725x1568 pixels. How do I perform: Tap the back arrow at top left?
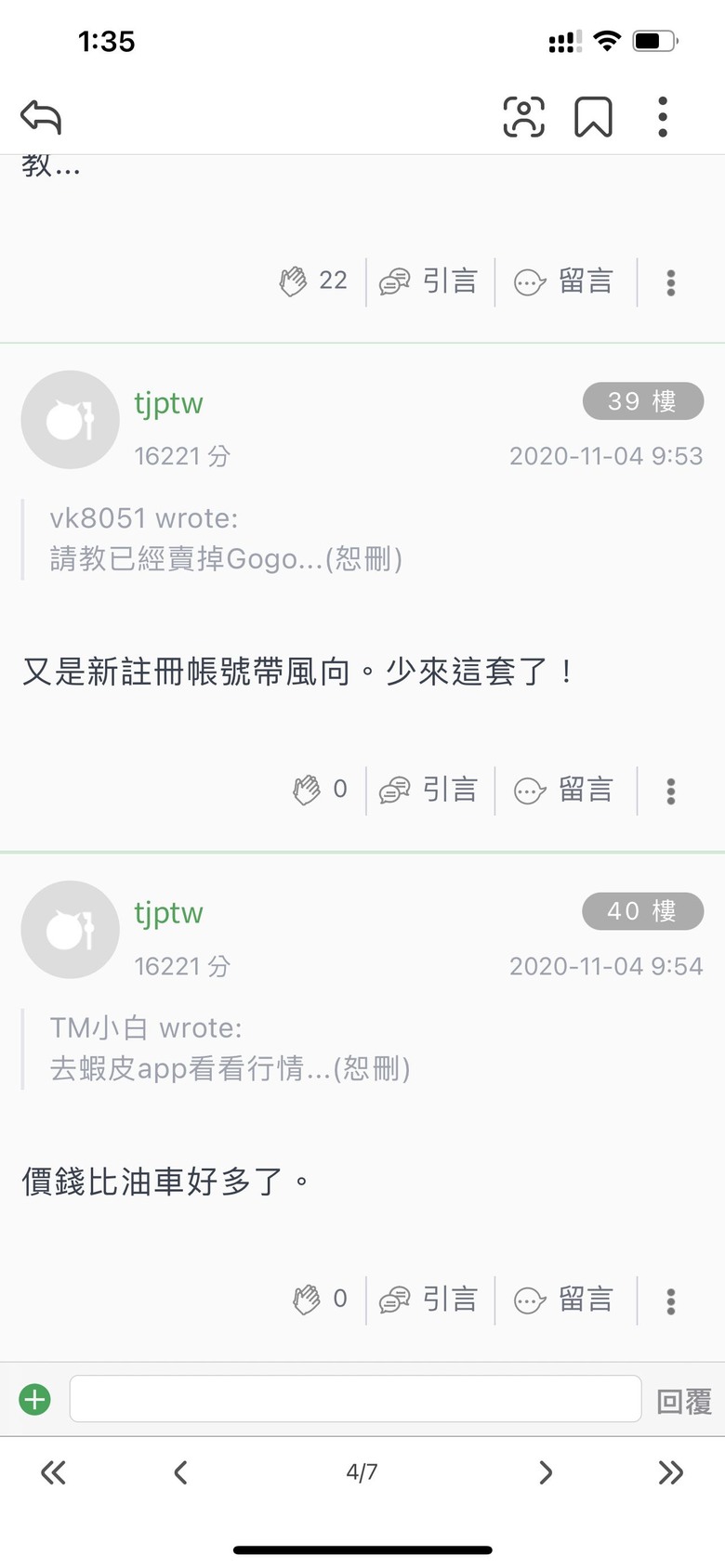tap(41, 118)
